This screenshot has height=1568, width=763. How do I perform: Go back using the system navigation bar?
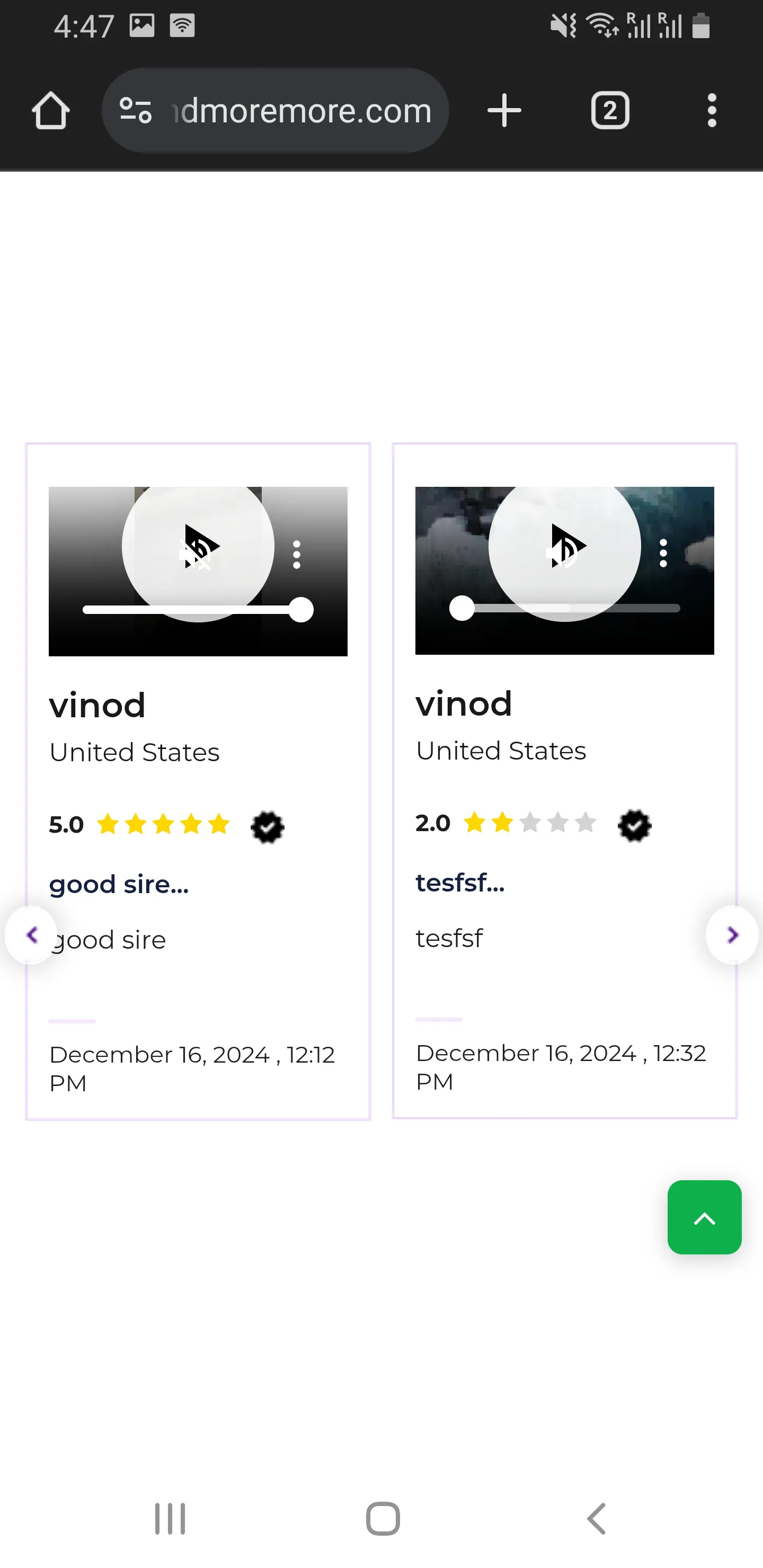point(596,1519)
